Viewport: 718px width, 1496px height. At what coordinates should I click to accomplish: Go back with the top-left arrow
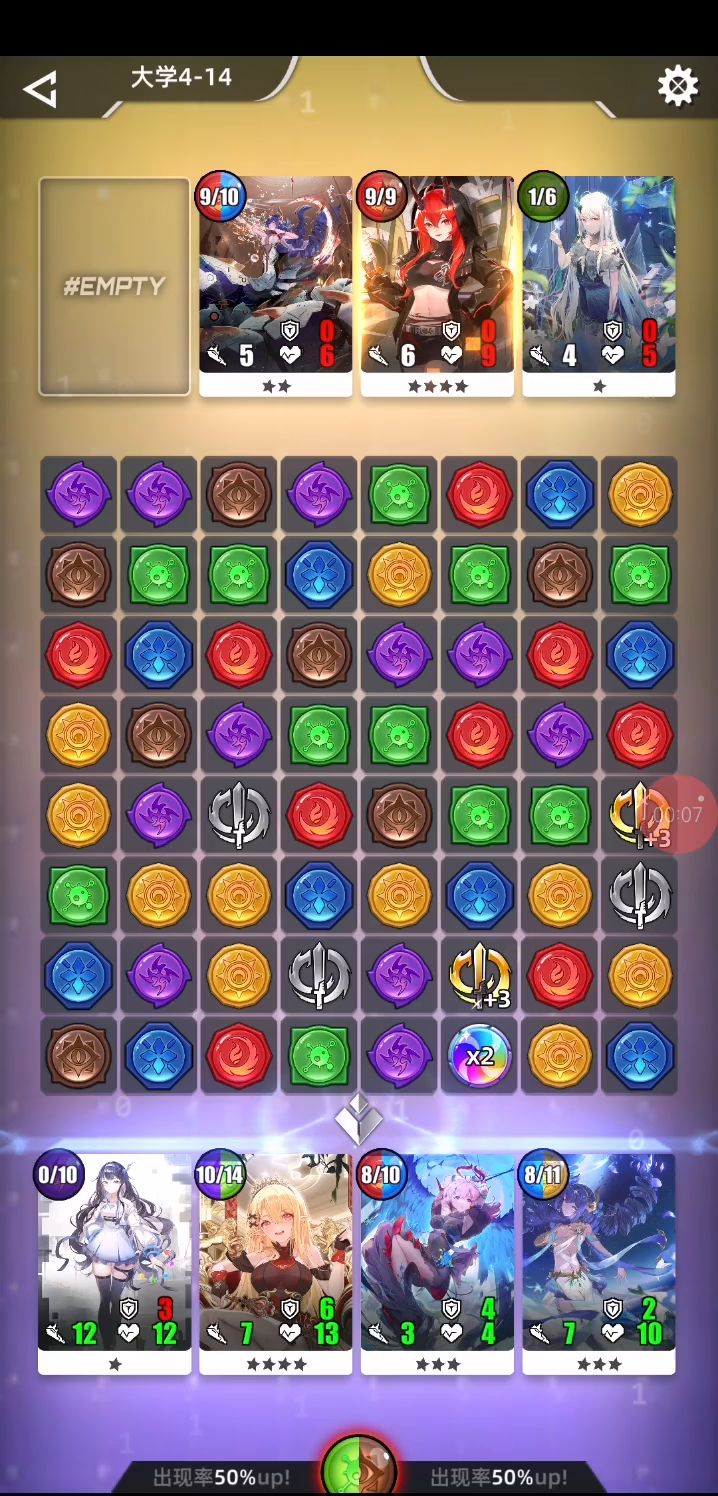[40, 89]
